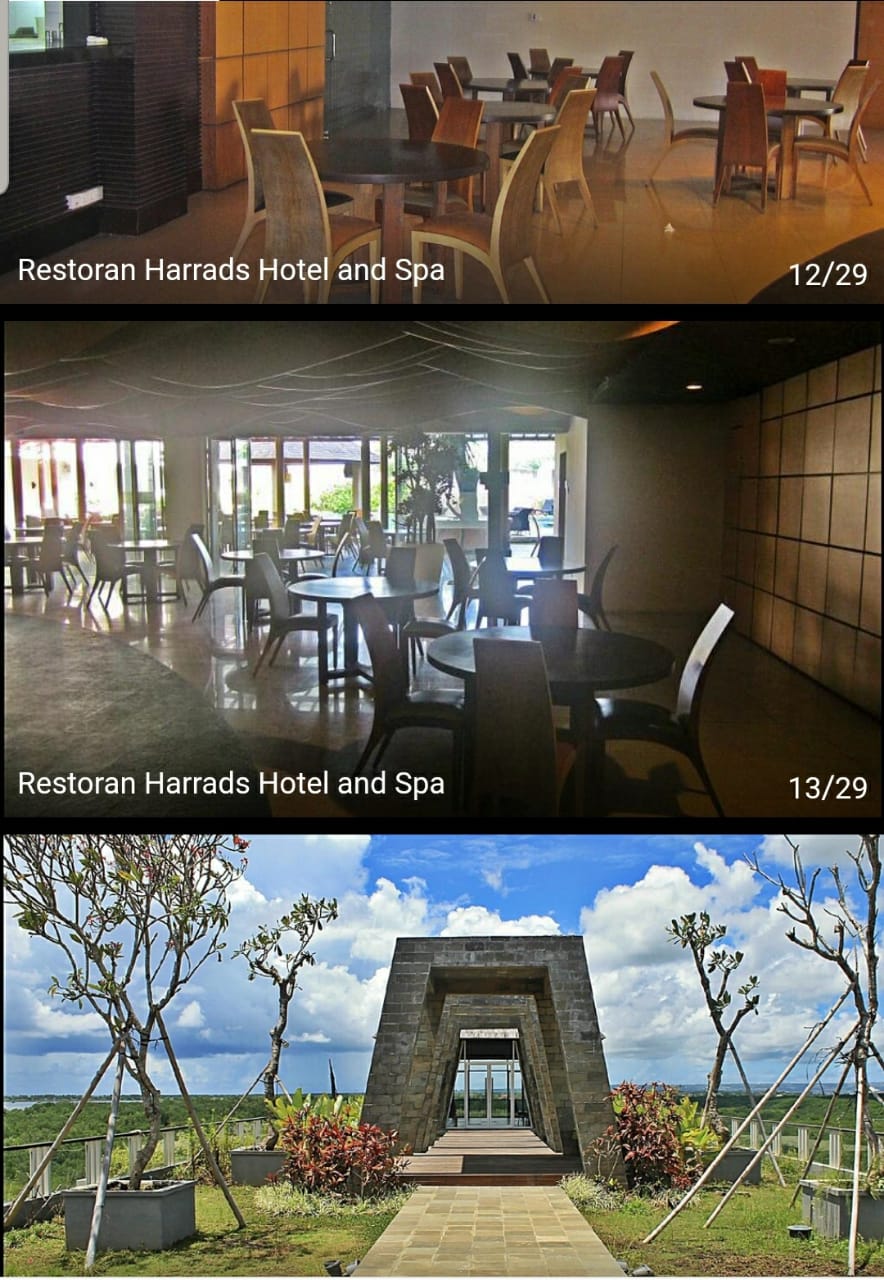
Task: Open the stone gateway garden photo
Action: click(x=442, y=1055)
